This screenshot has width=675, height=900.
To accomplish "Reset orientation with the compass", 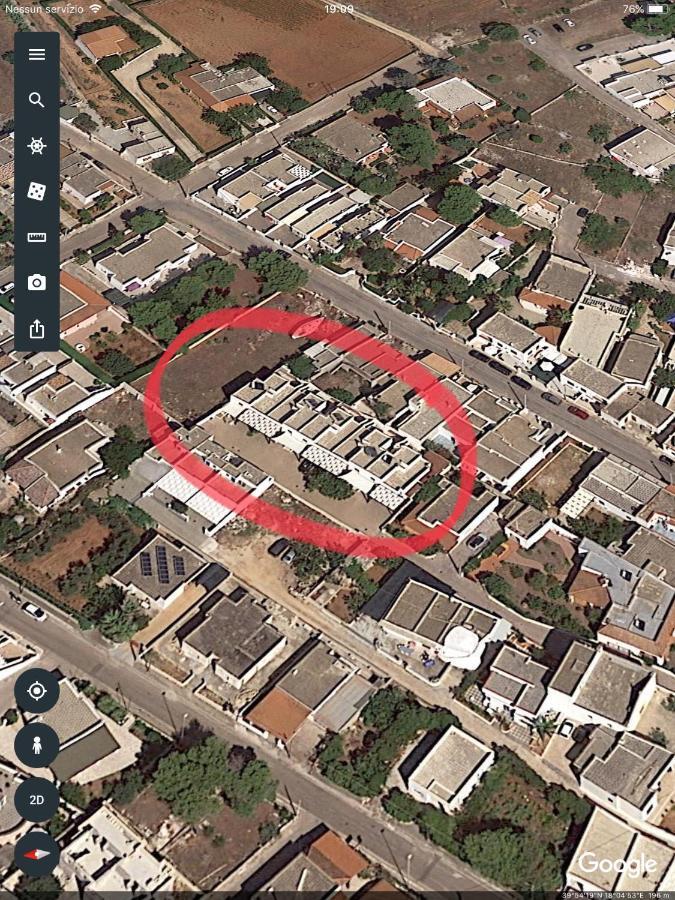I will (37, 854).
